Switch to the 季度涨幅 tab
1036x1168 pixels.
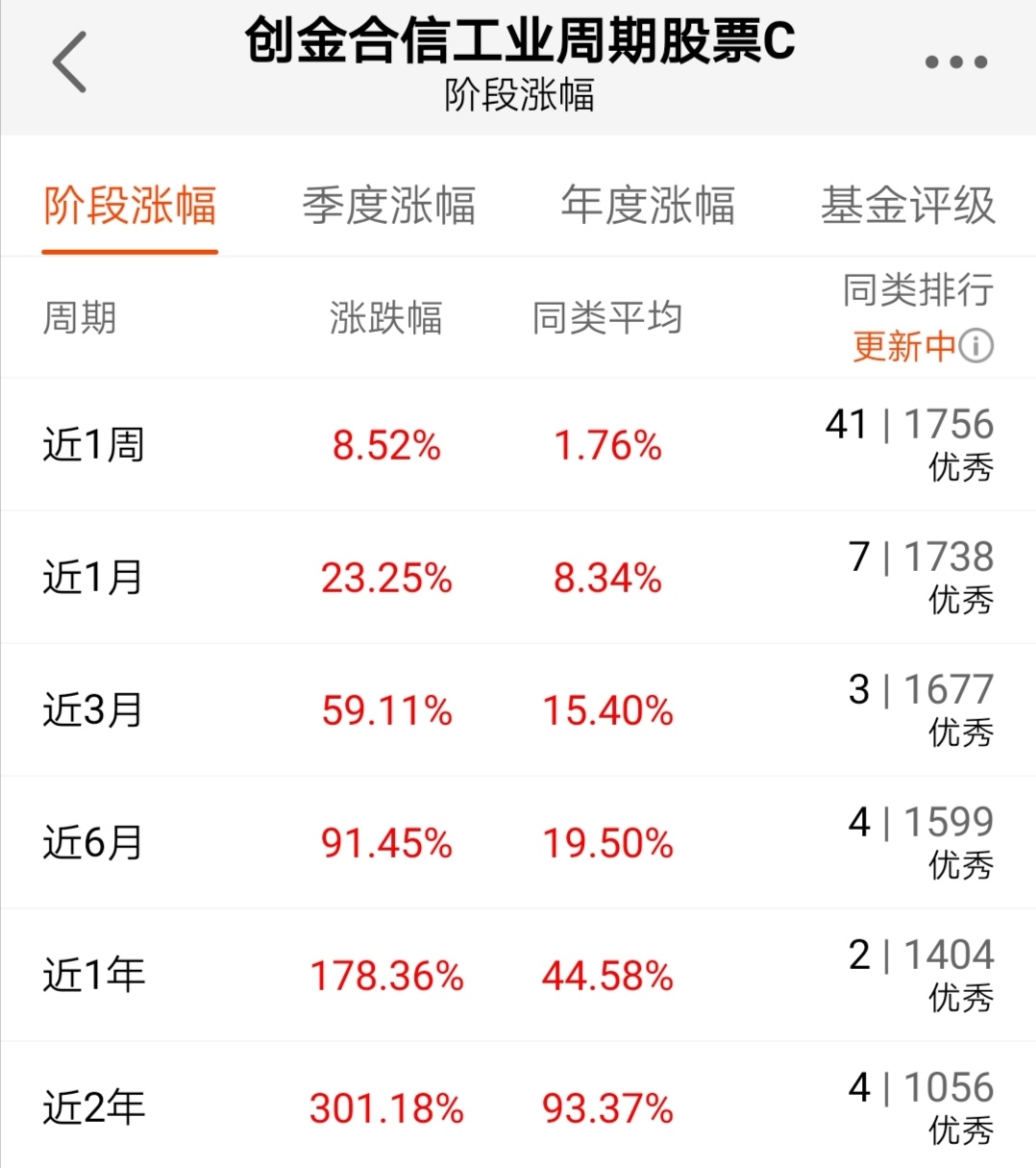click(387, 207)
